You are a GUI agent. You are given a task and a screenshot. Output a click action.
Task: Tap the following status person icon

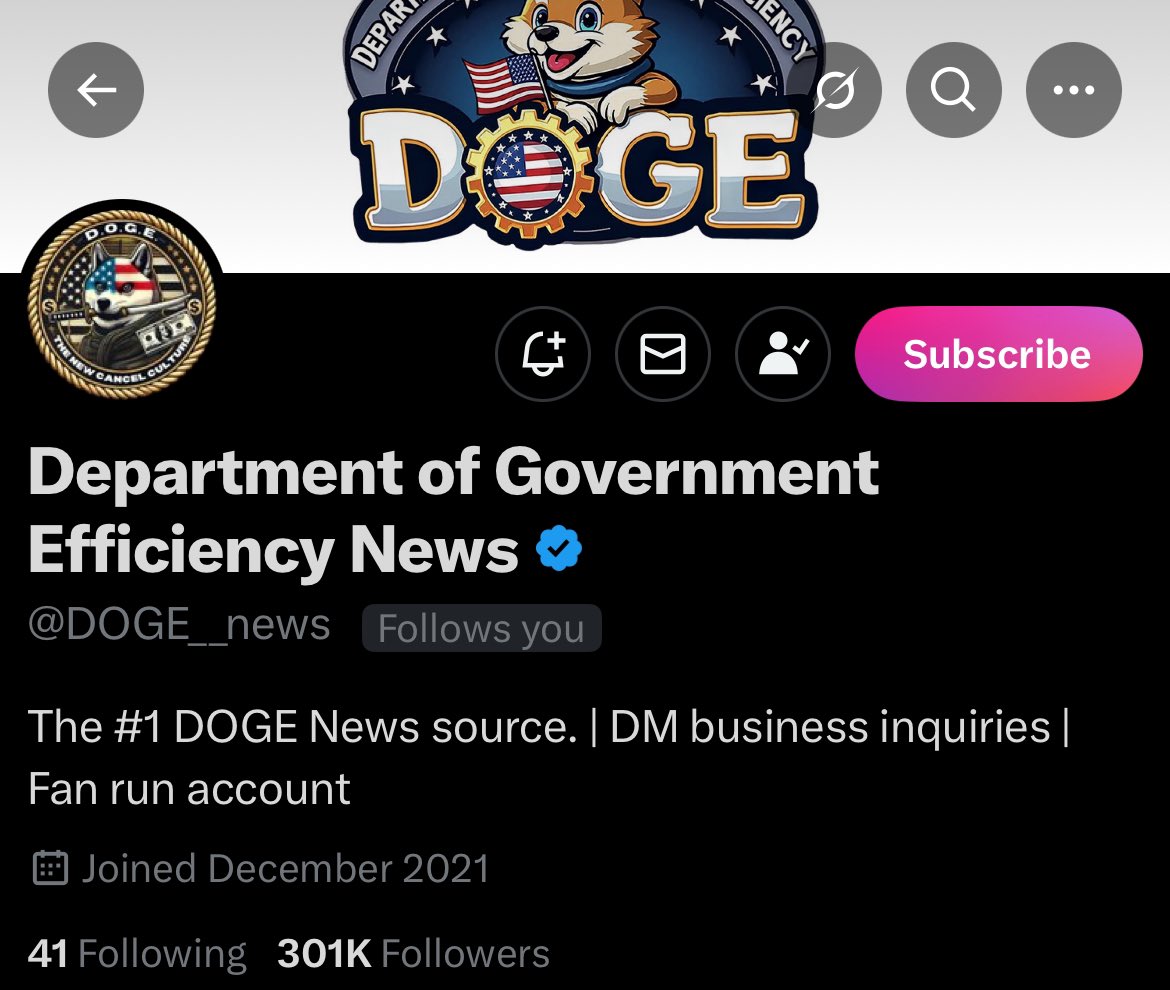782,354
